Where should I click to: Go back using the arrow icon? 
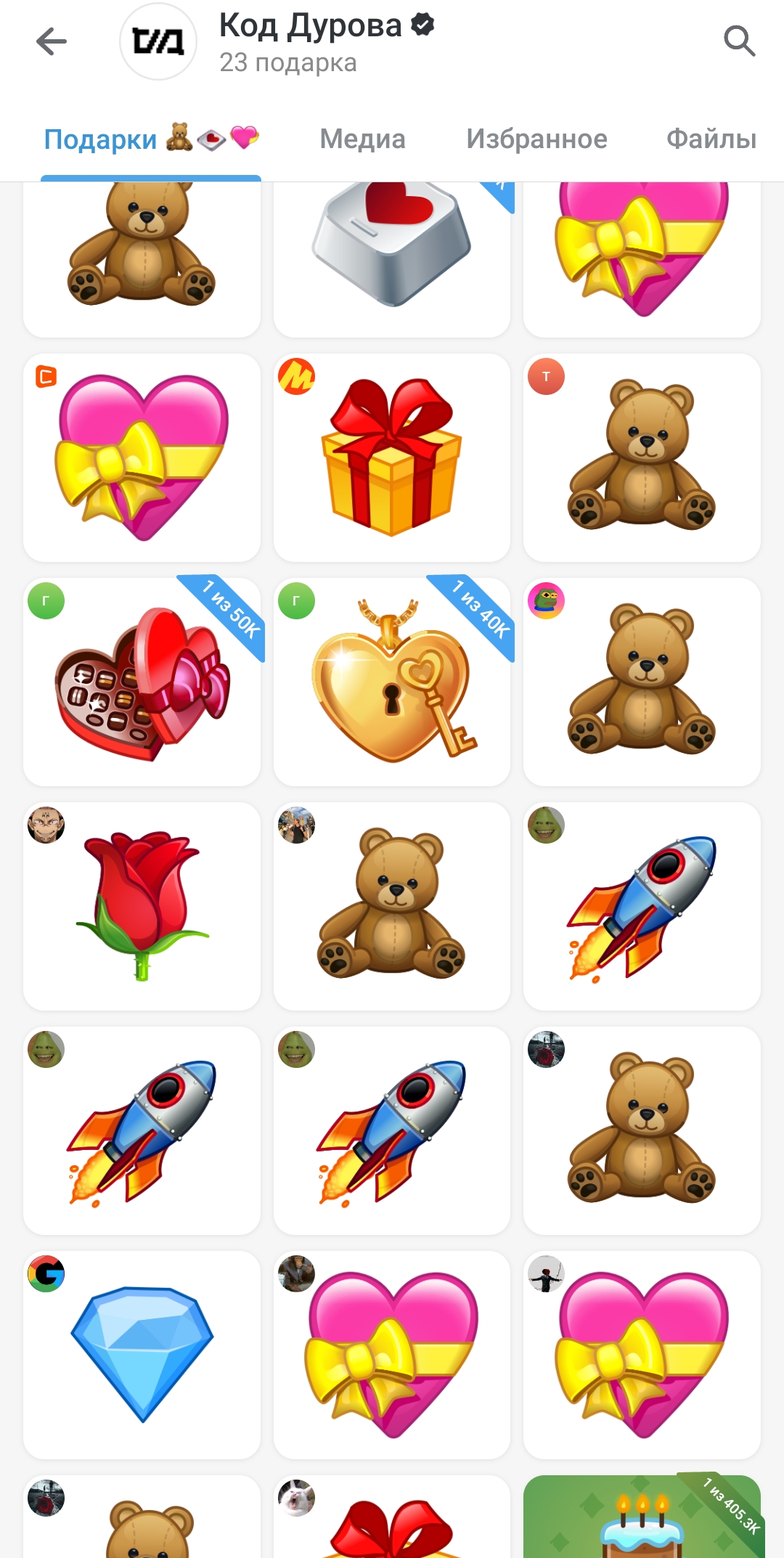(51, 41)
